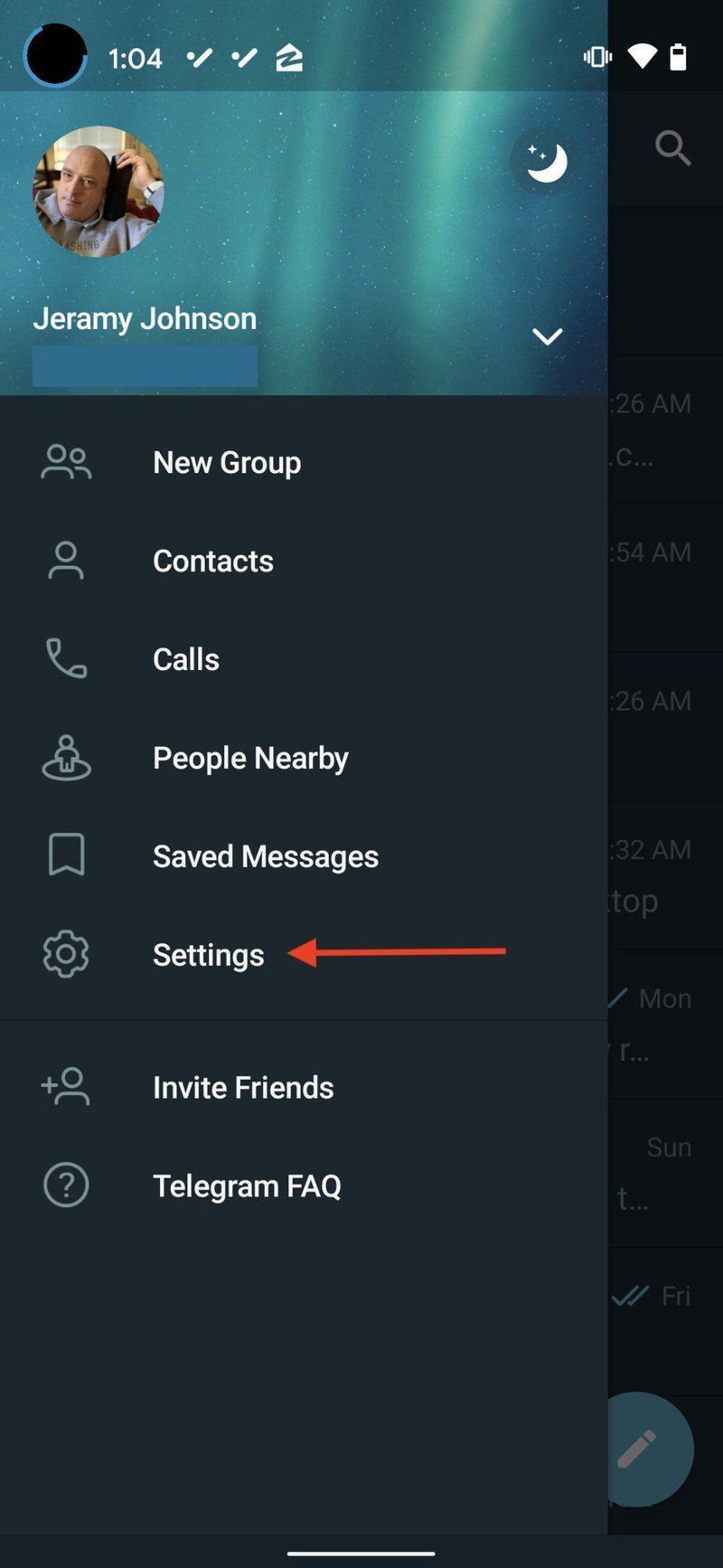723x1568 pixels.
Task: Tap the Telegram FAQ question mark icon
Action: (x=65, y=1185)
